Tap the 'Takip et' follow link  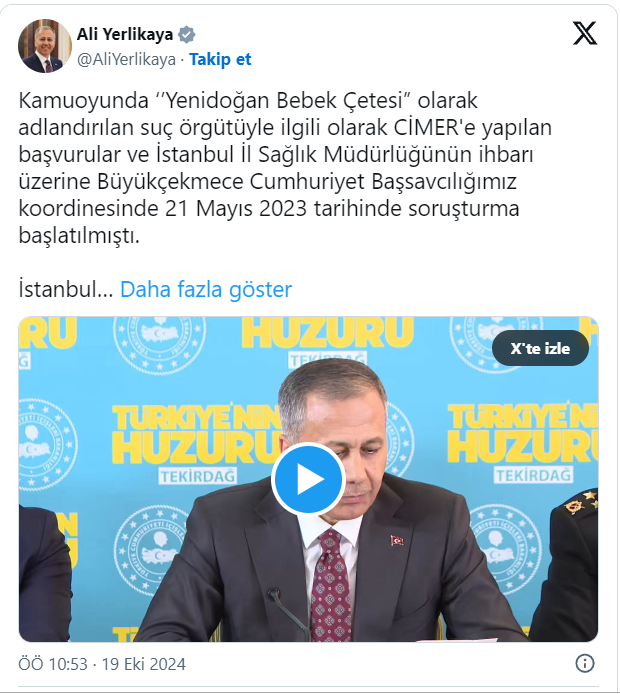pos(220,59)
